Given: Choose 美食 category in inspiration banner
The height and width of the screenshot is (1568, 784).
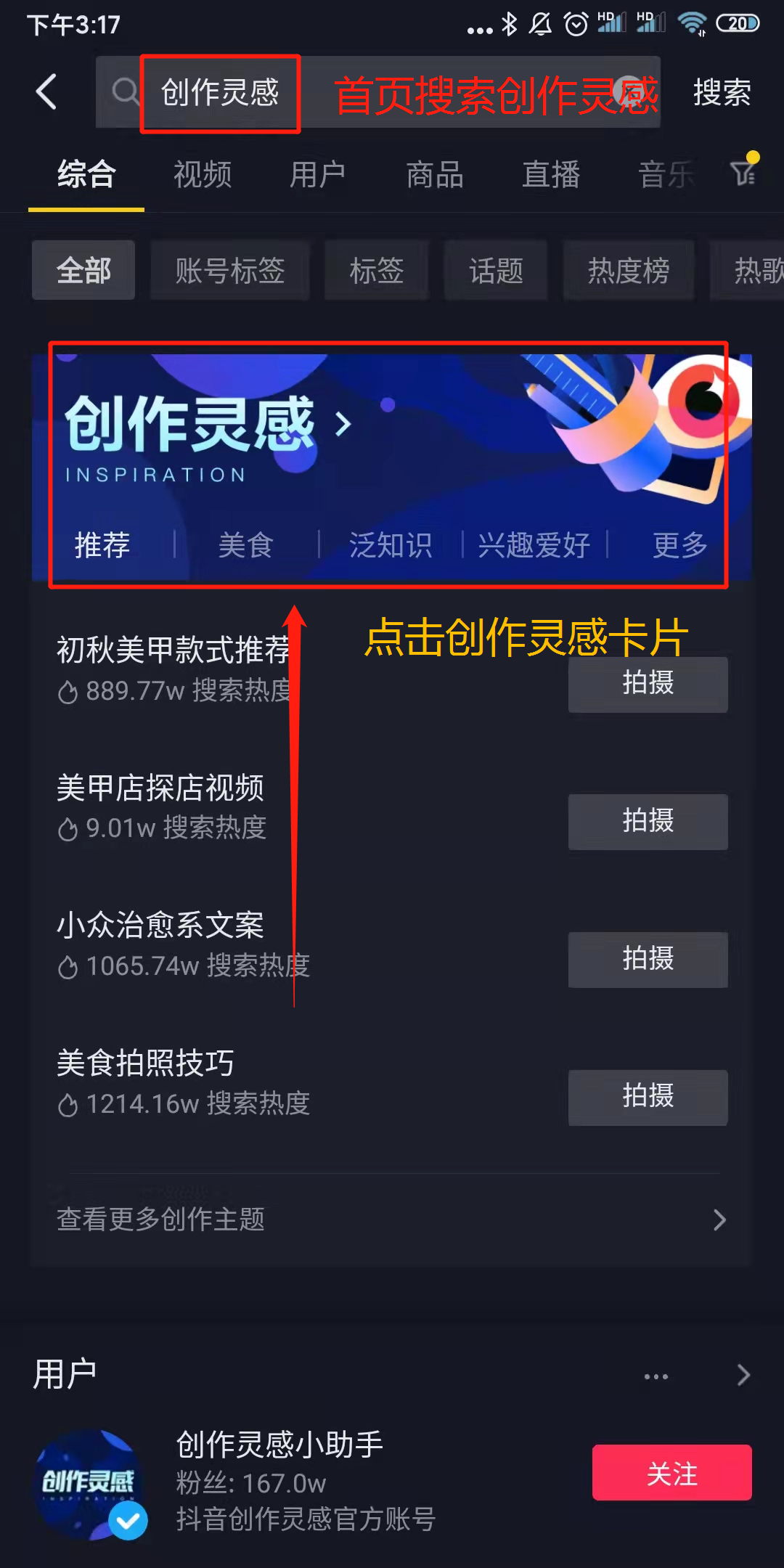Looking at the screenshot, I should 246,544.
